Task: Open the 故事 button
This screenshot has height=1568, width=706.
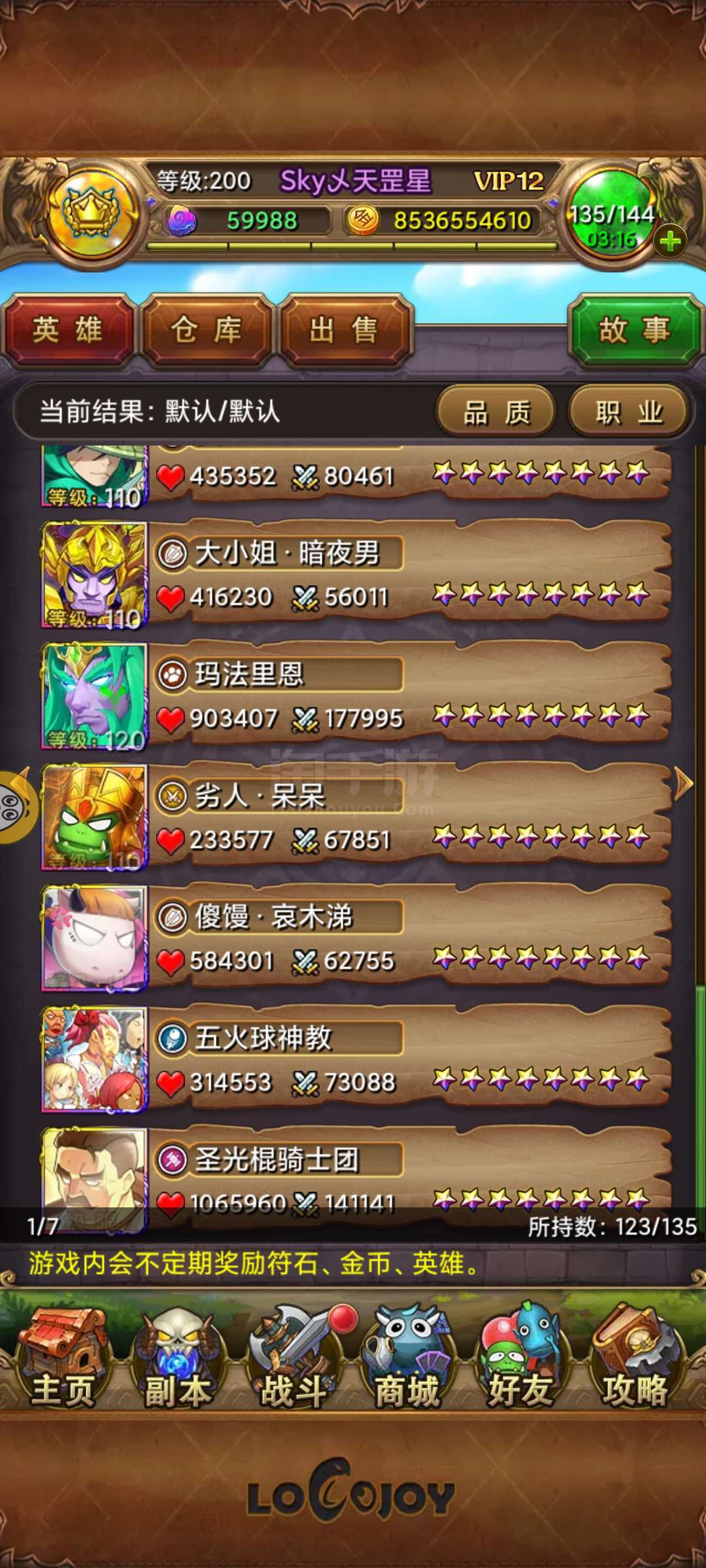Action: point(634,329)
